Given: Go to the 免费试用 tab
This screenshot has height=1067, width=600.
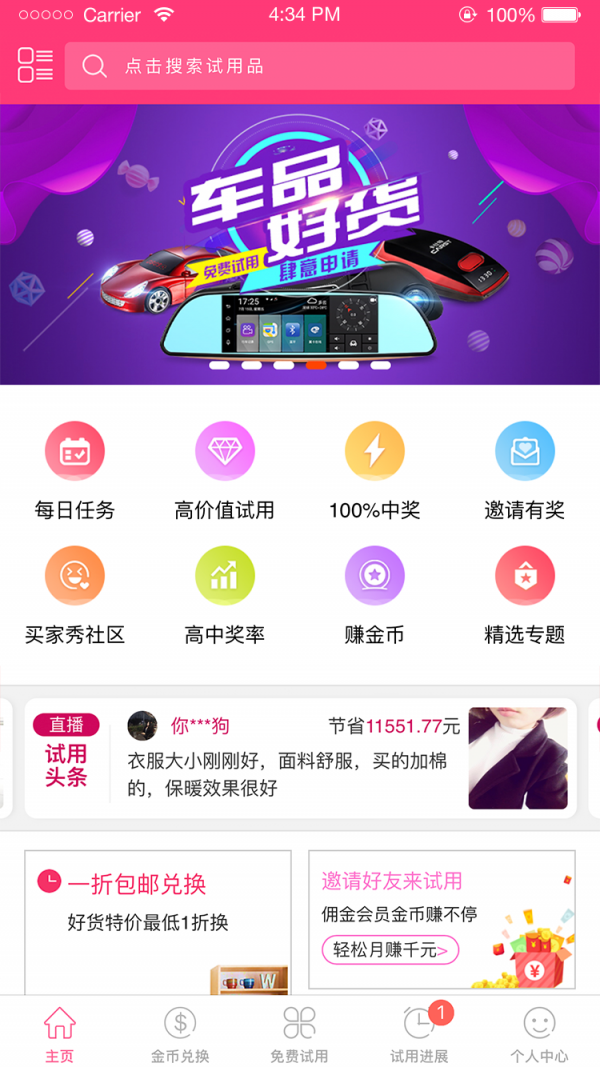Looking at the screenshot, I should [299, 1033].
